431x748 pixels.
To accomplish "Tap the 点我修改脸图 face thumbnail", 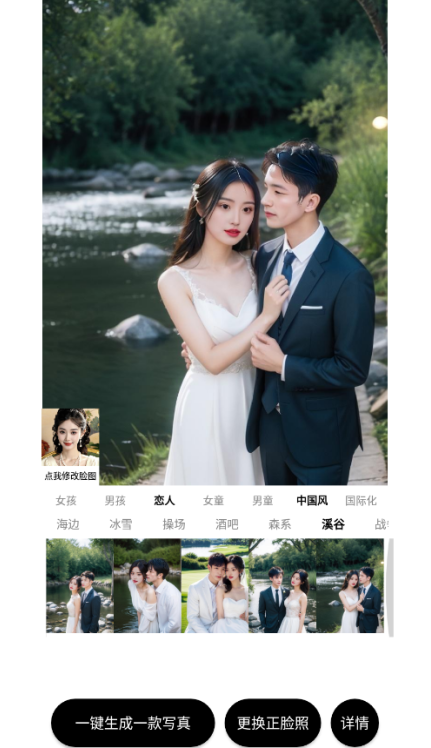I will point(71,445).
